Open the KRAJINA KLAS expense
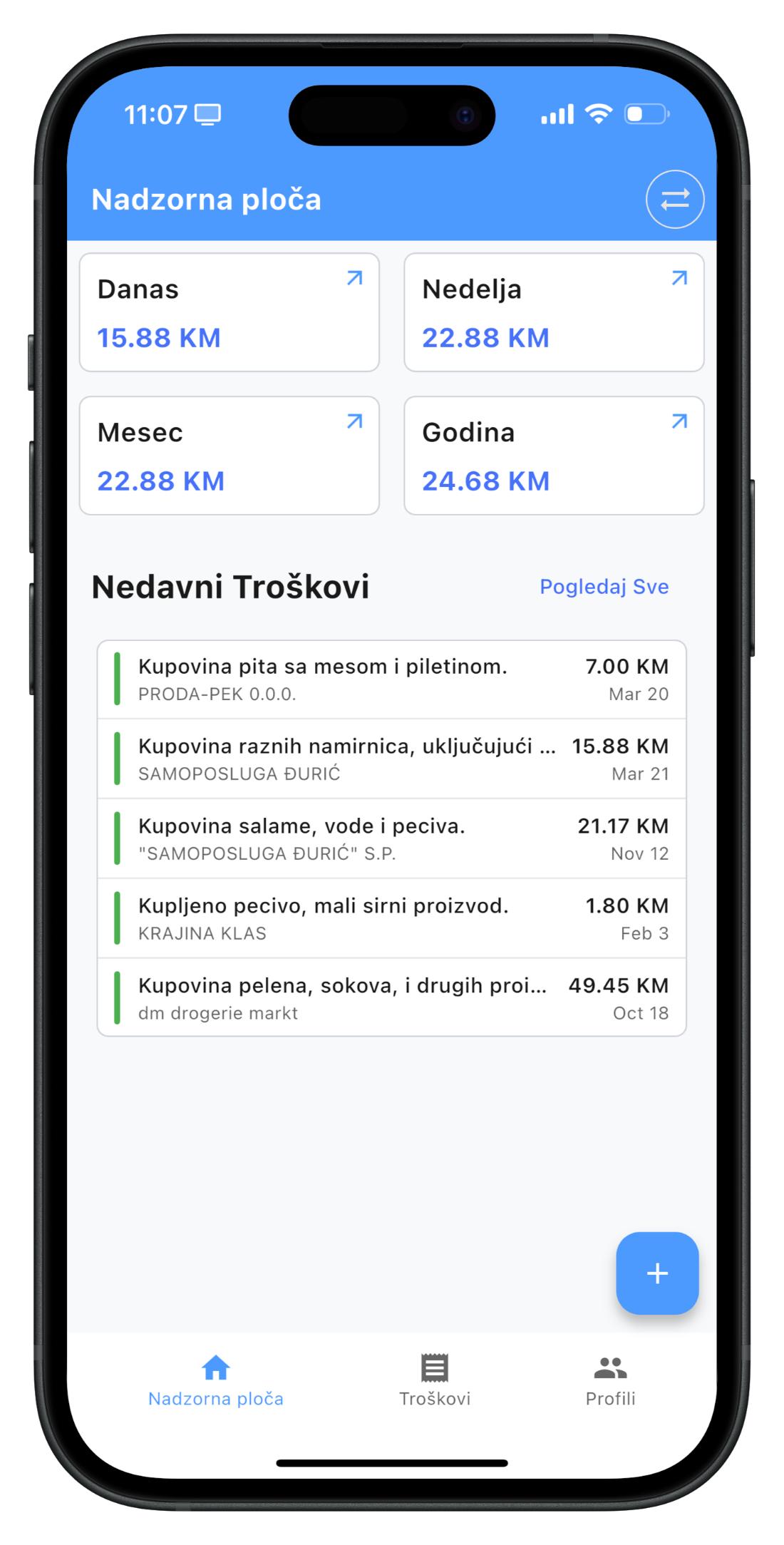Screen dimensions: 784x1545 click(x=391, y=918)
